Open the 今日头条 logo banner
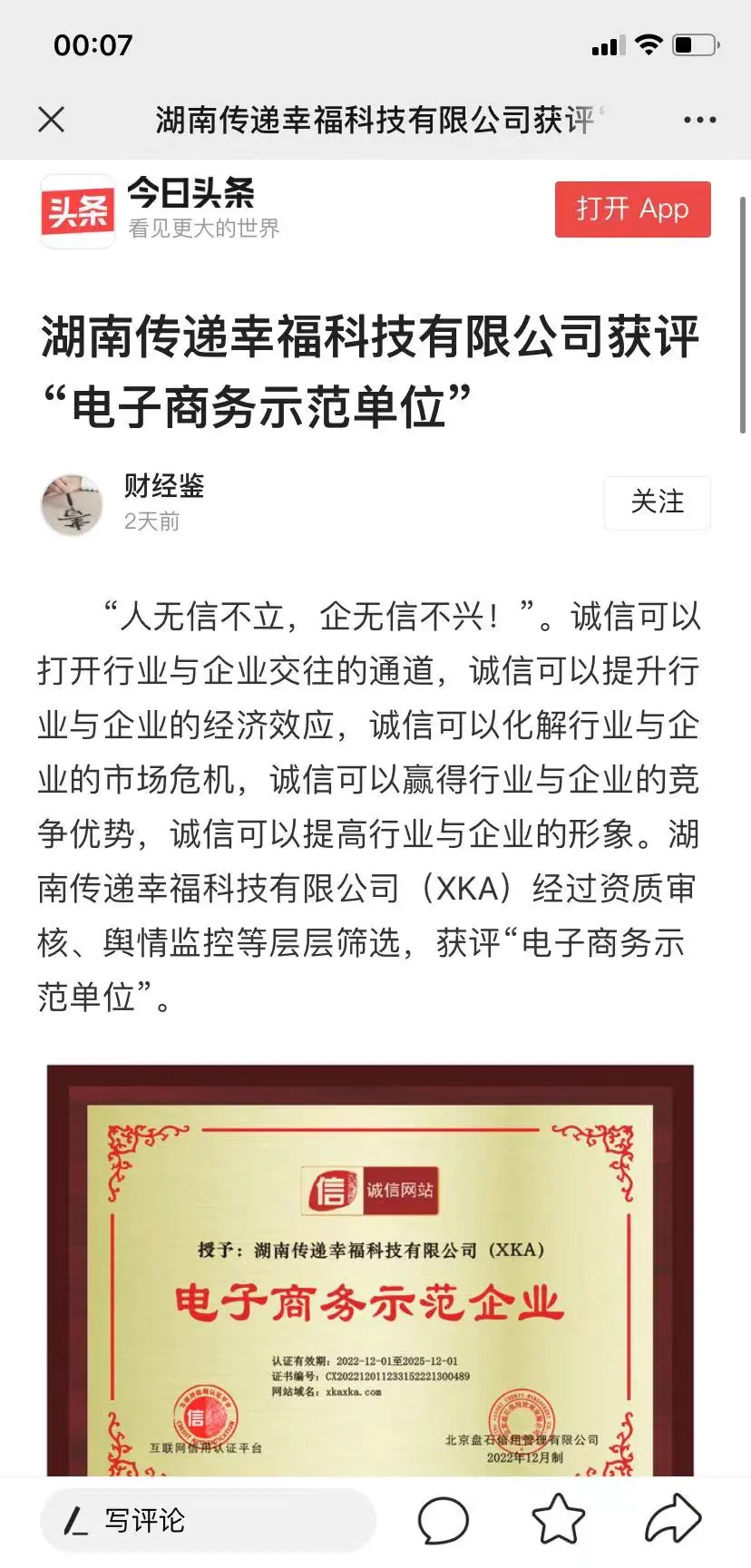751x1568 pixels. (x=79, y=210)
